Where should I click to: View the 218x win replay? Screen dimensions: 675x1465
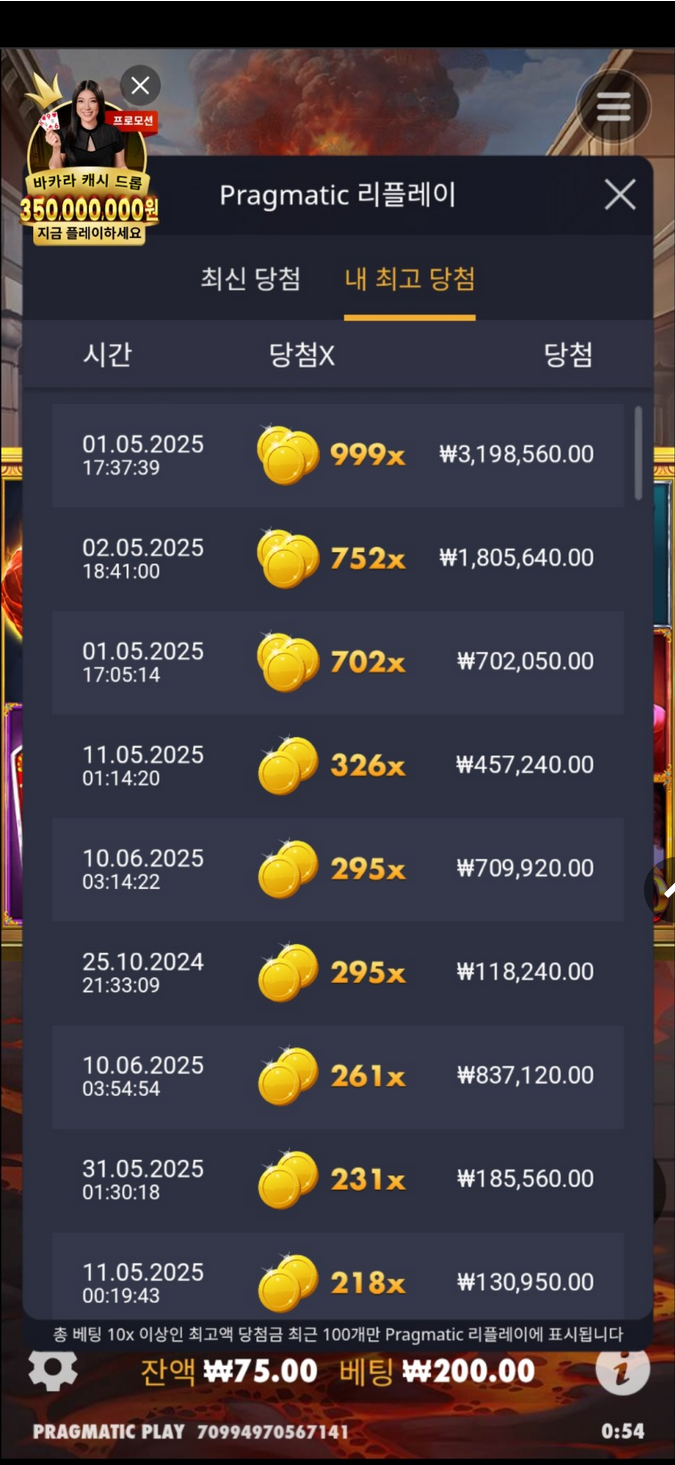coord(338,1282)
